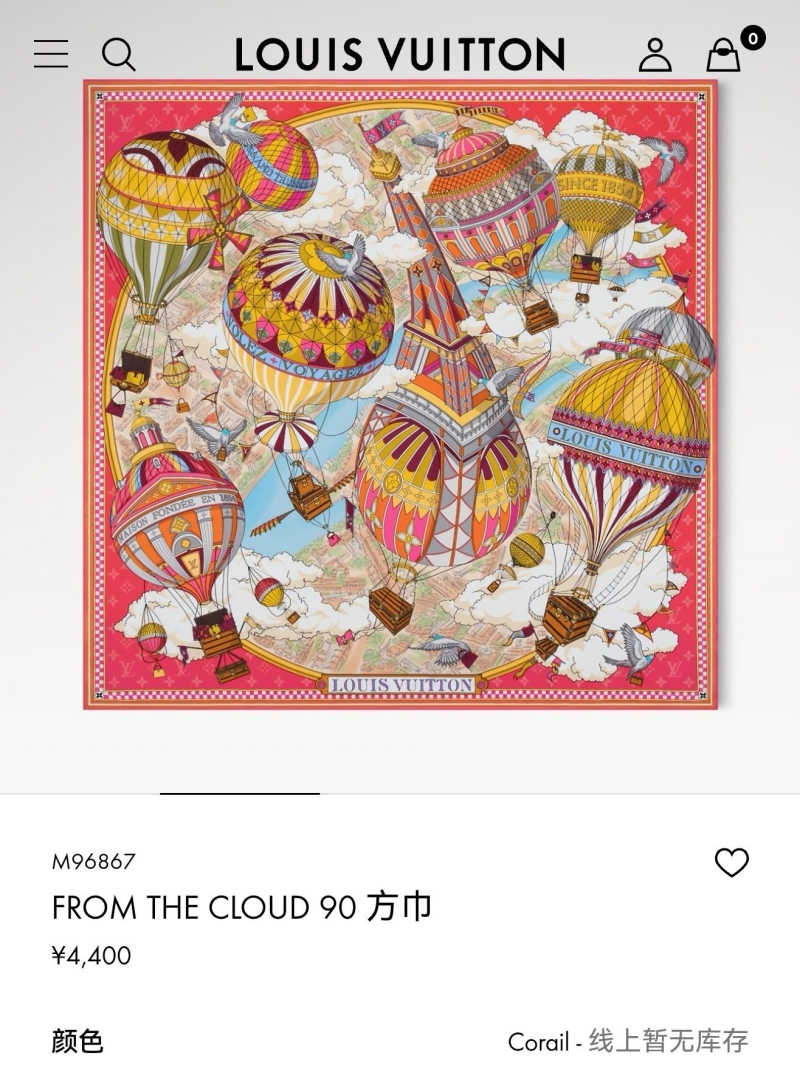
Task: Open the shopping bag
Action: tap(724, 55)
